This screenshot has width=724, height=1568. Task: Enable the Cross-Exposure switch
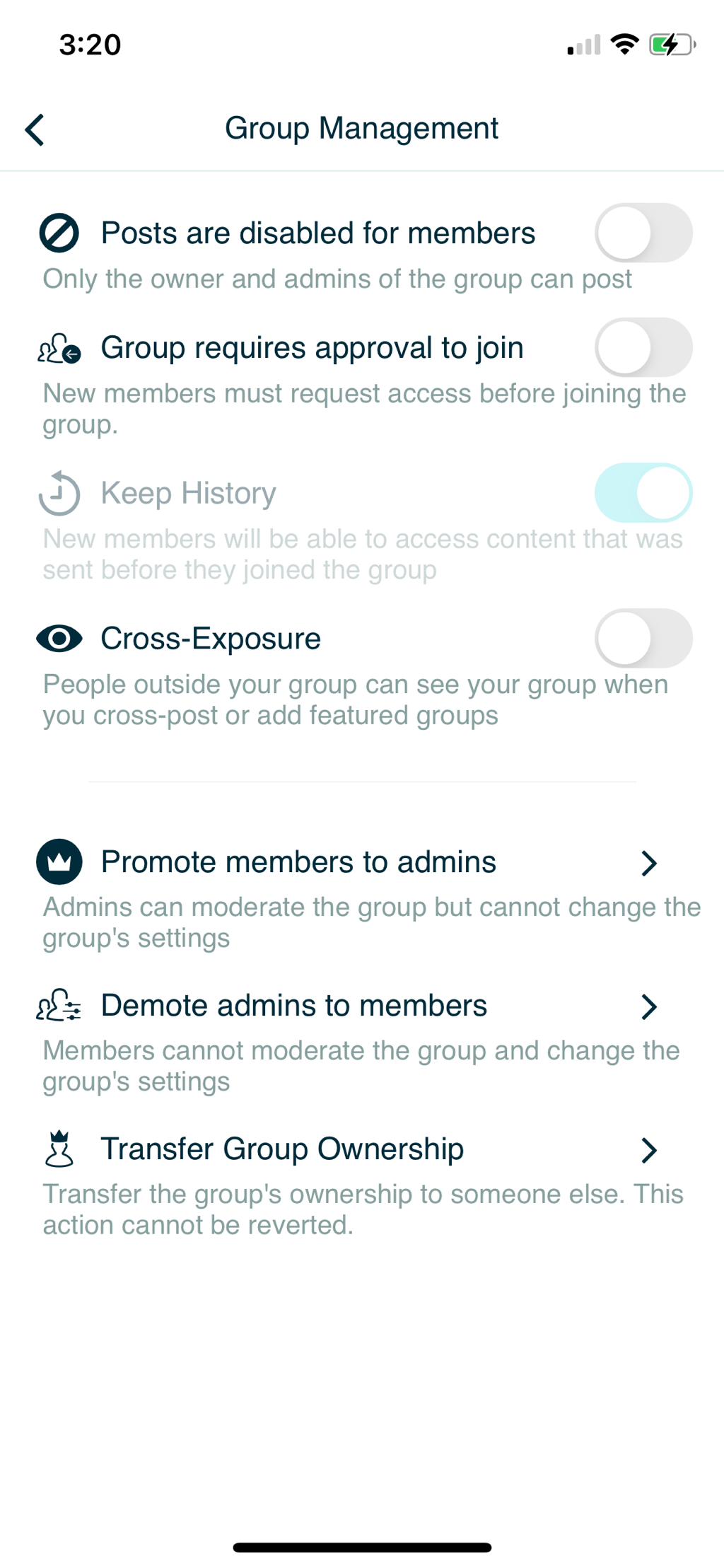pyautogui.click(x=643, y=639)
